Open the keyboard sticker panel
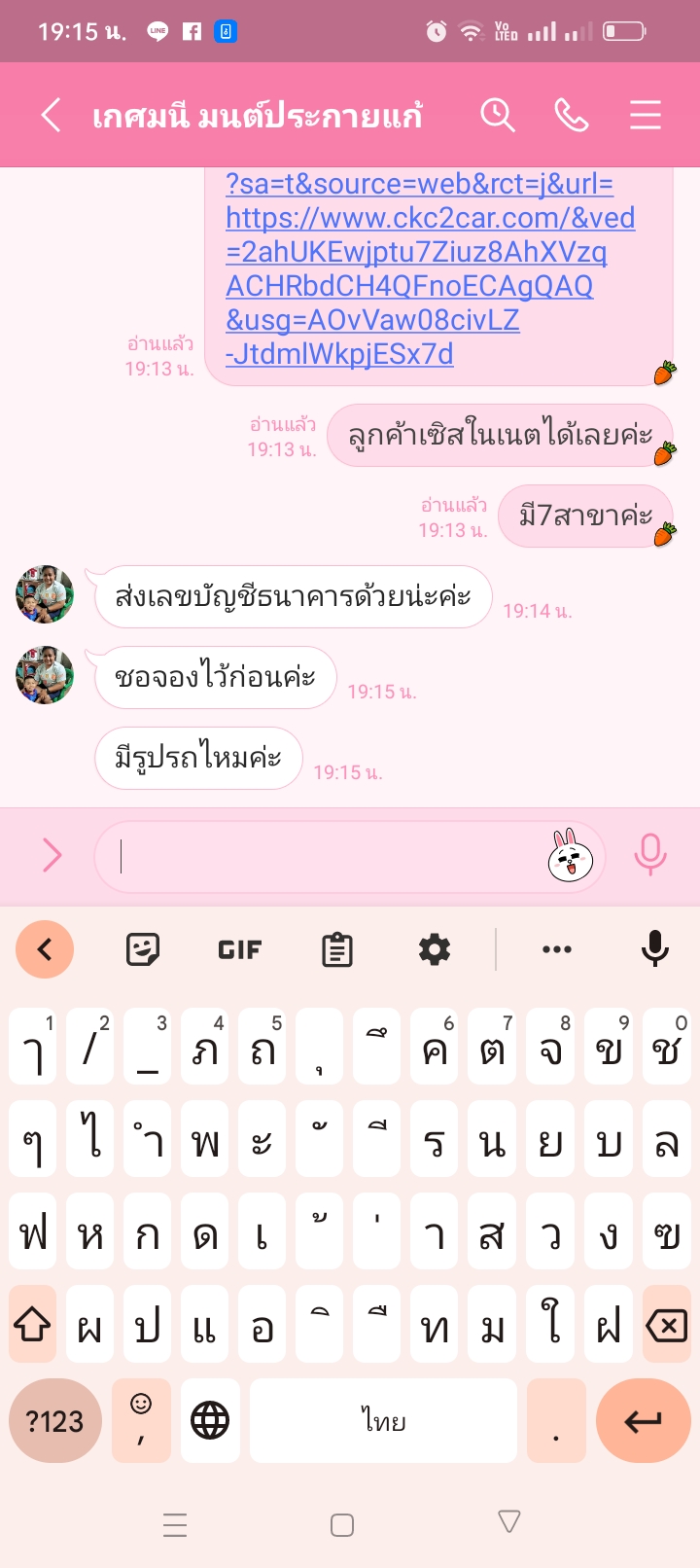Image resolution: width=700 pixels, height=1568 pixels. 143,949
